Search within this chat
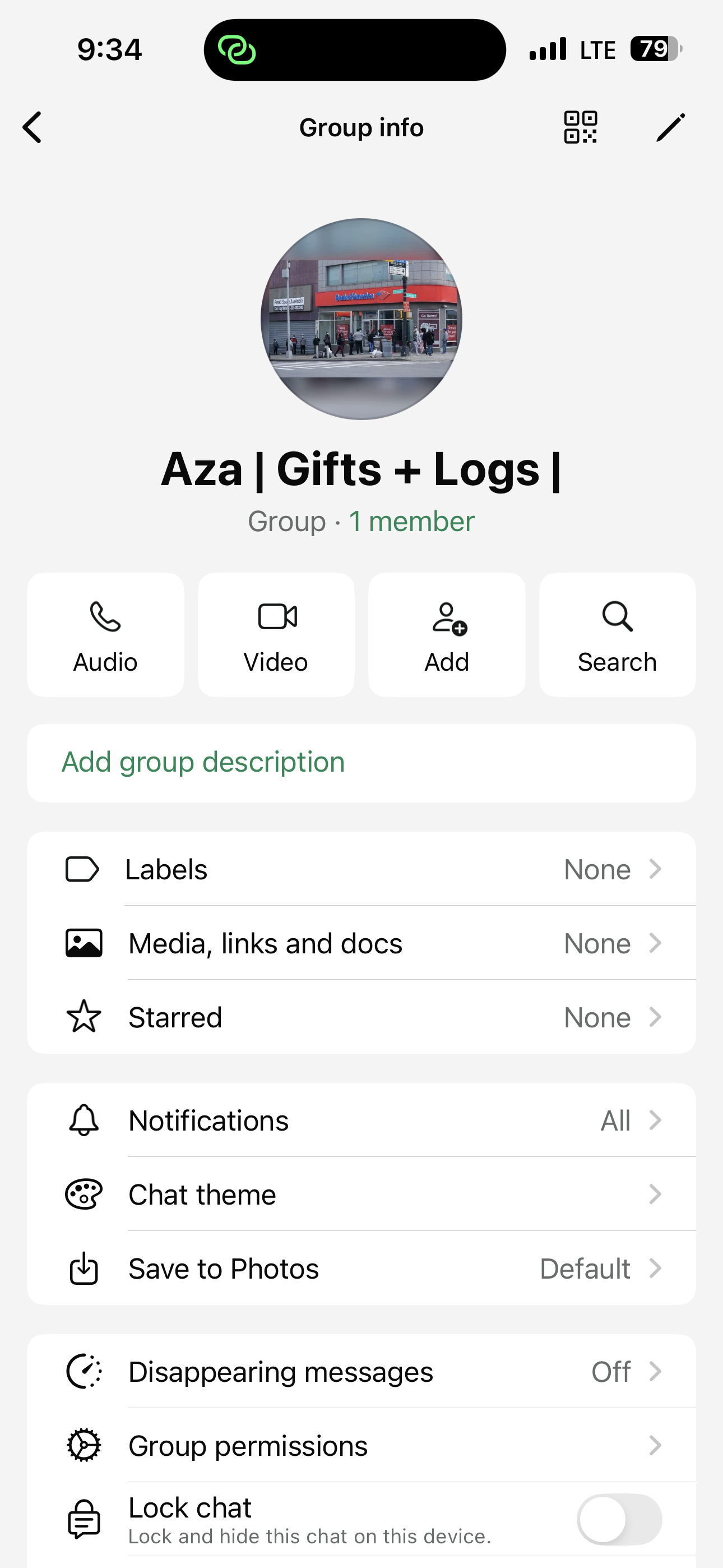This screenshot has width=723, height=1568. [617, 634]
